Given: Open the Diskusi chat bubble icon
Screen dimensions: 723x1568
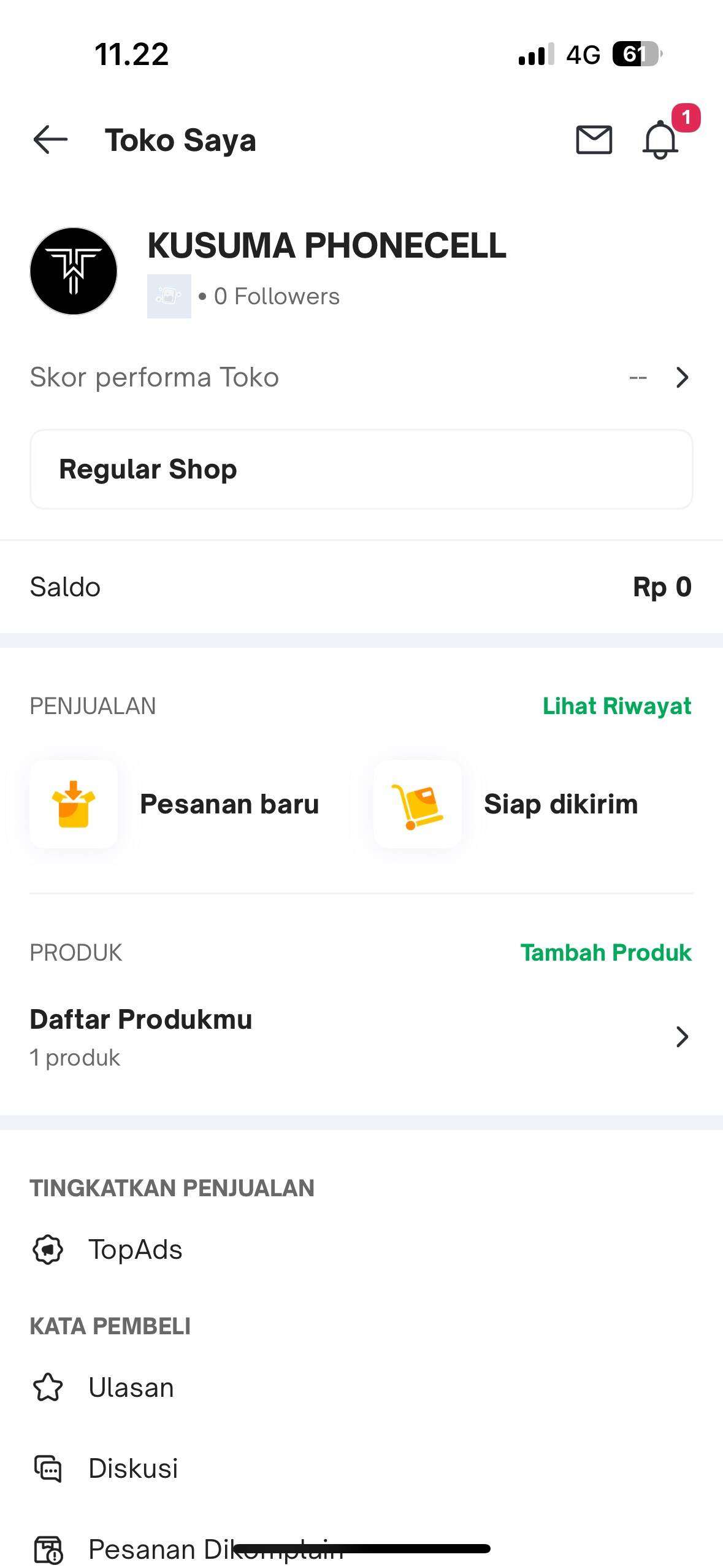Looking at the screenshot, I should [49, 1467].
